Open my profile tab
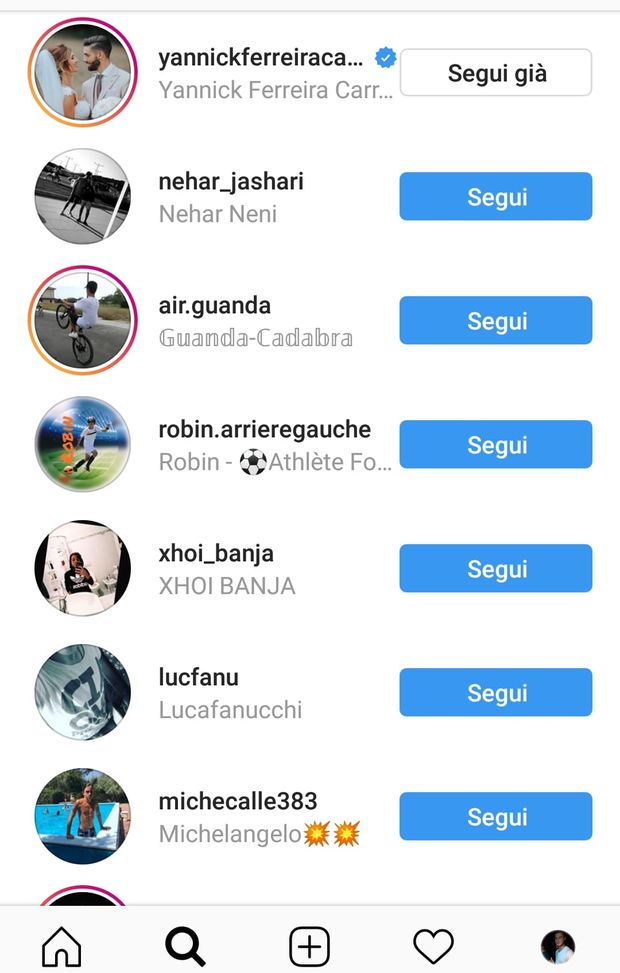This screenshot has width=620, height=973. click(557, 945)
